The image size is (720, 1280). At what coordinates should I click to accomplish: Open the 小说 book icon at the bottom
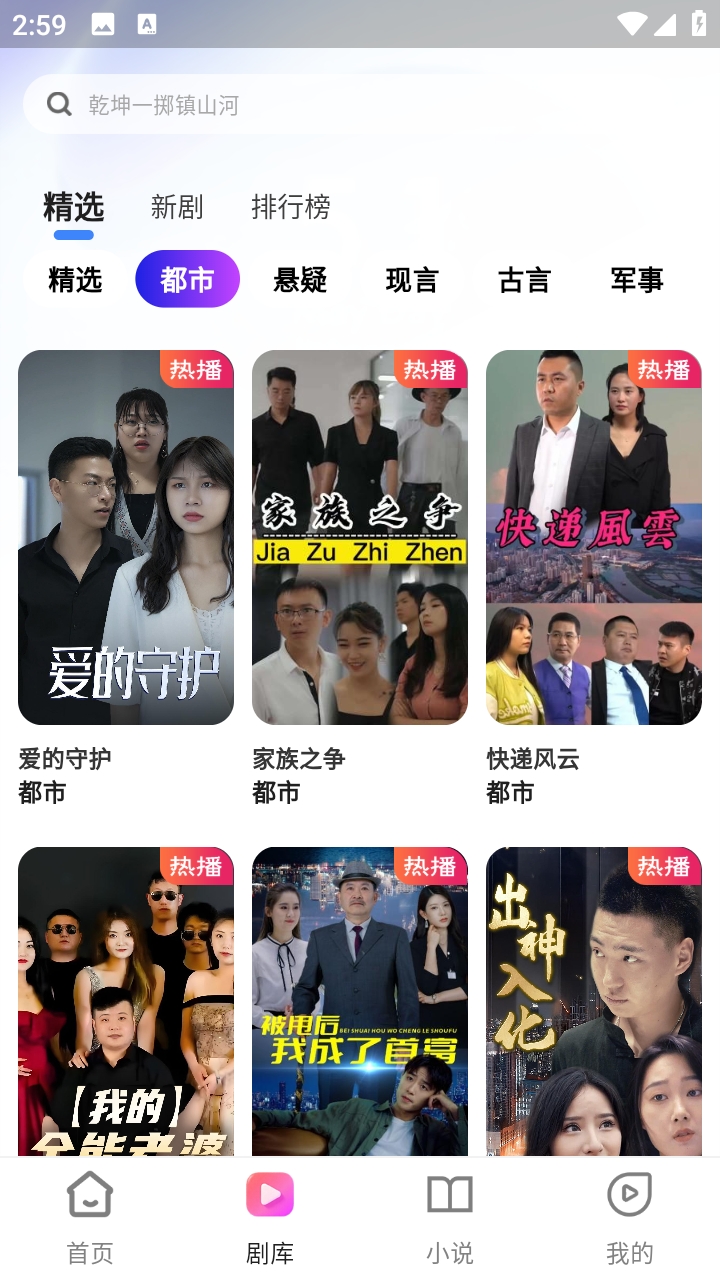(x=449, y=1193)
